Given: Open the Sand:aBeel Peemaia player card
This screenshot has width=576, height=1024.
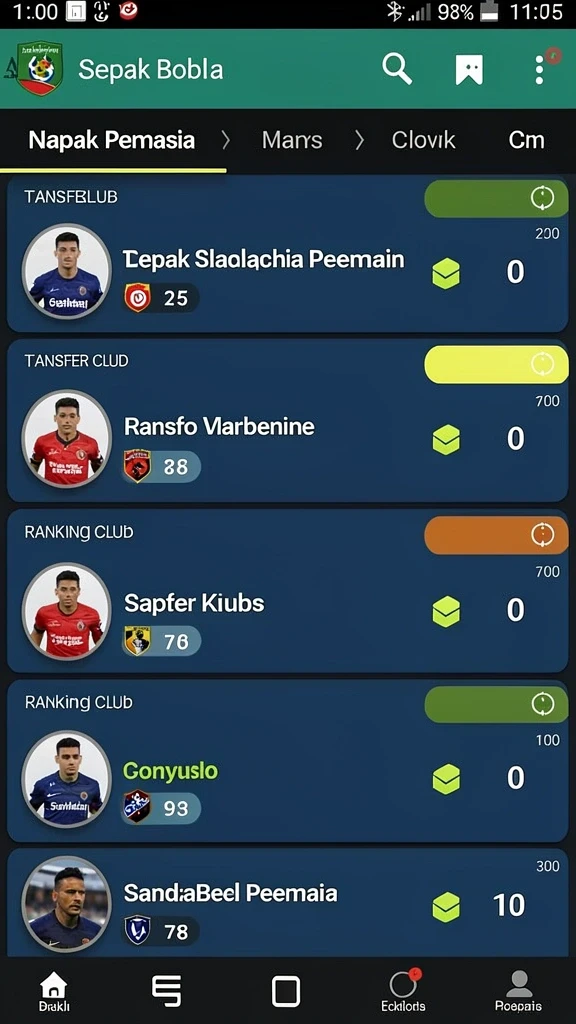Looking at the screenshot, I should (287, 903).
